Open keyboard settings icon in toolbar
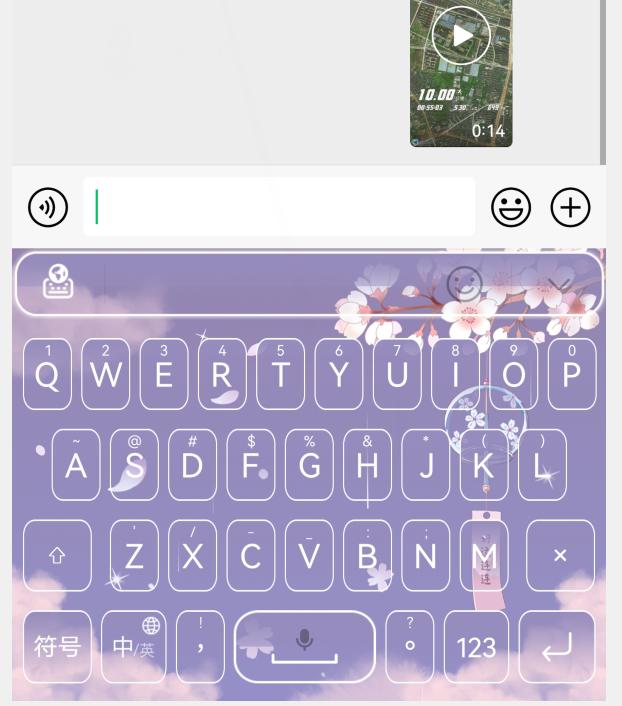 tap(58, 284)
